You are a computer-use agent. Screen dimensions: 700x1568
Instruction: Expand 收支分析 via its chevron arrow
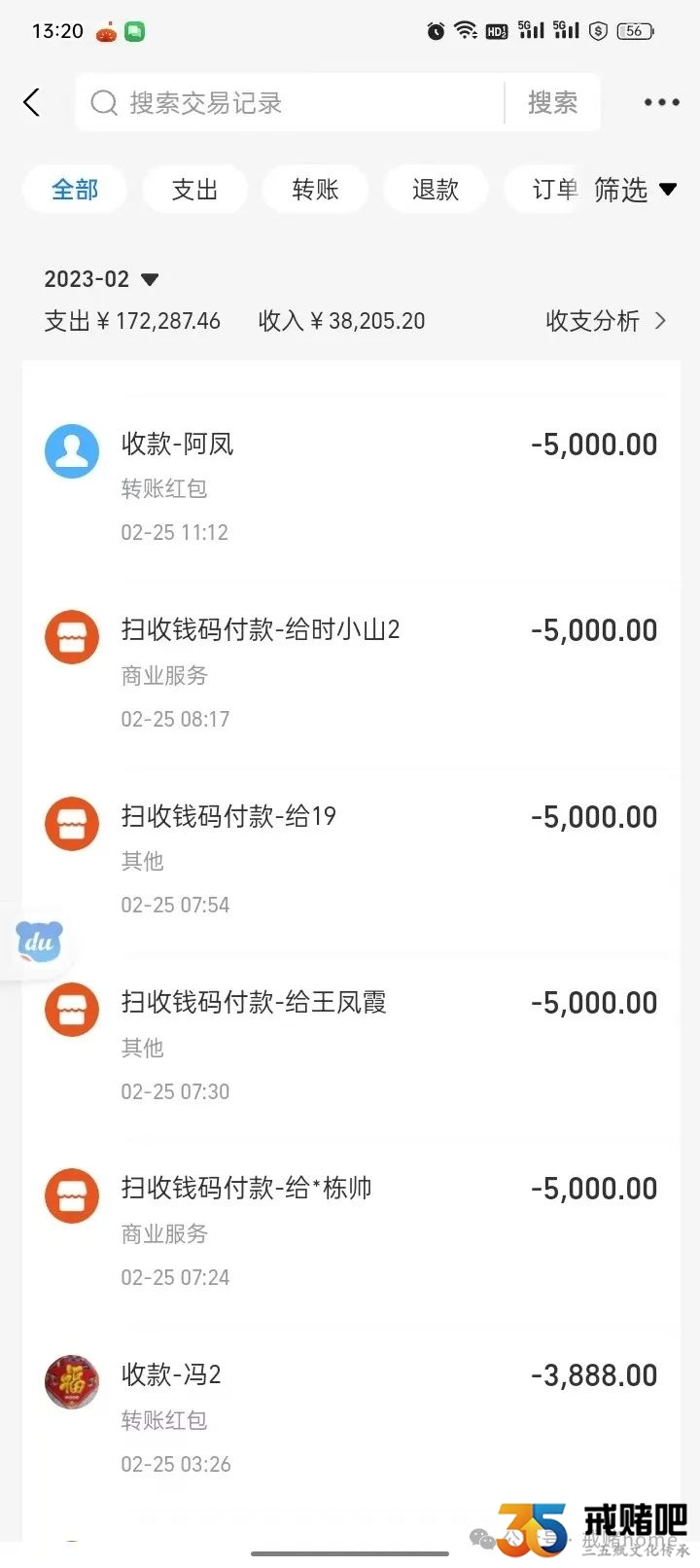[661, 321]
